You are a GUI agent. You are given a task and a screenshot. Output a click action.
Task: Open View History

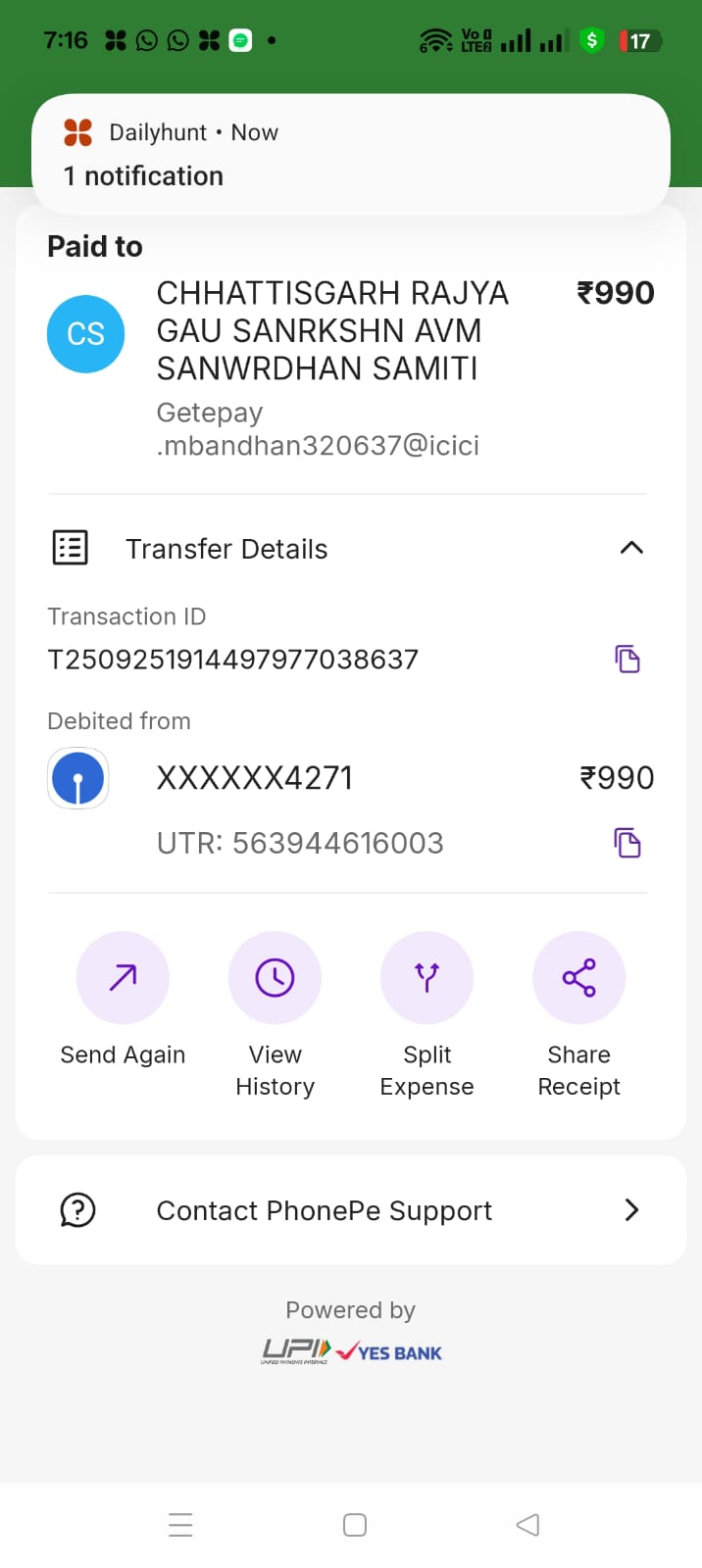click(x=275, y=978)
